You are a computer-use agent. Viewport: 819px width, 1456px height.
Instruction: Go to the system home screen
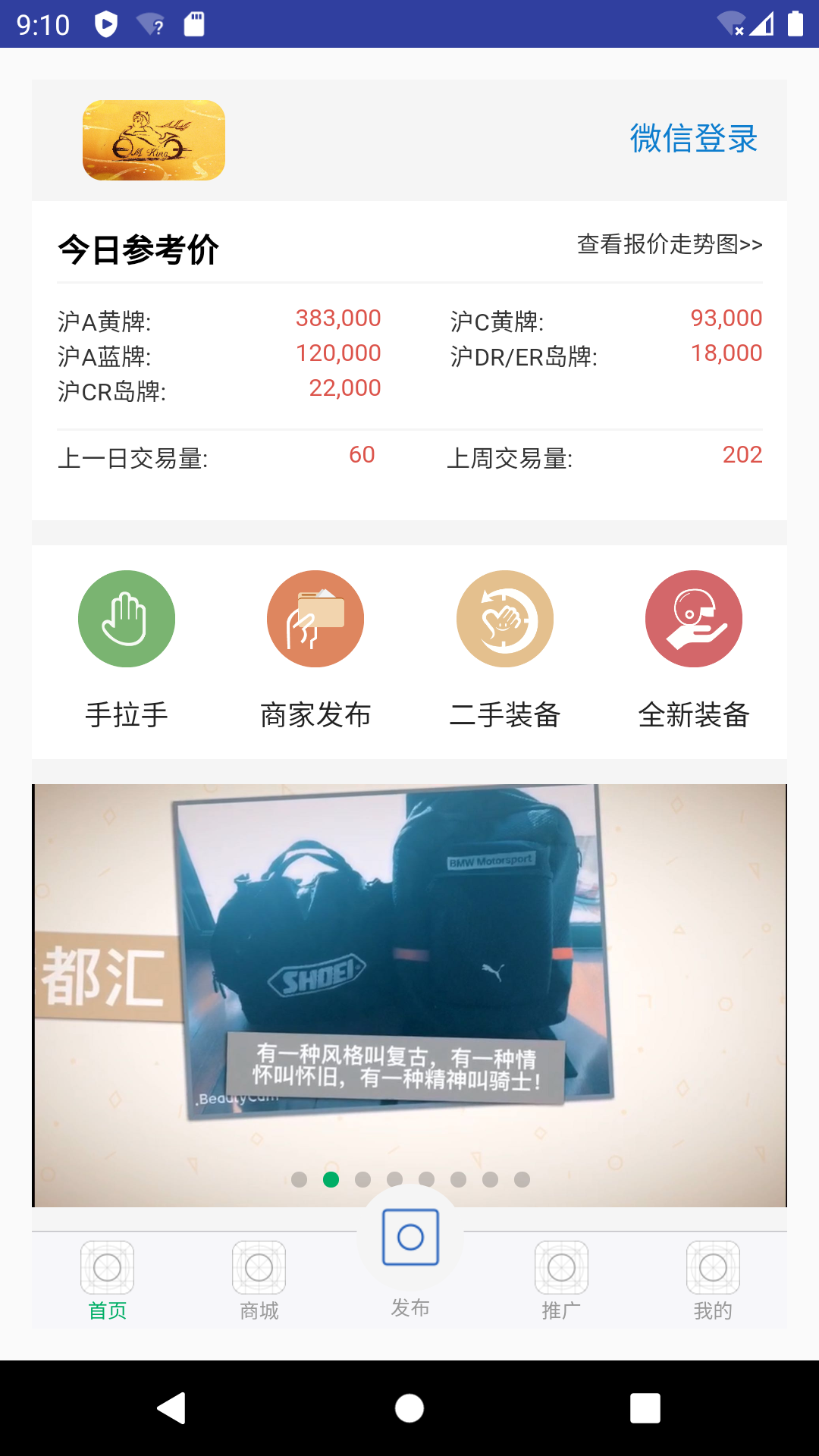(409, 1408)
